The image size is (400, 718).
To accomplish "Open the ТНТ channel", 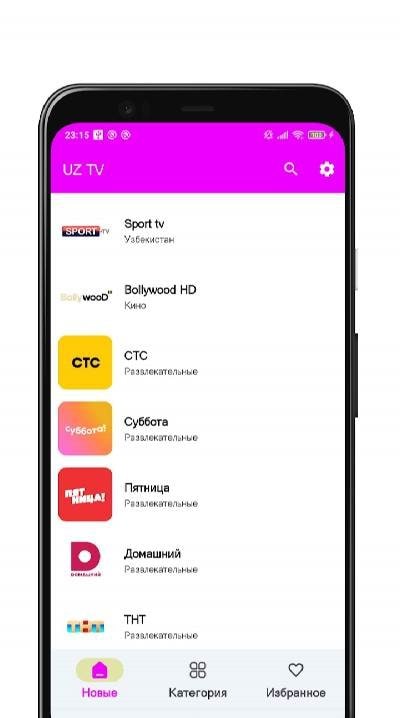I will click(x=198, y=626).
